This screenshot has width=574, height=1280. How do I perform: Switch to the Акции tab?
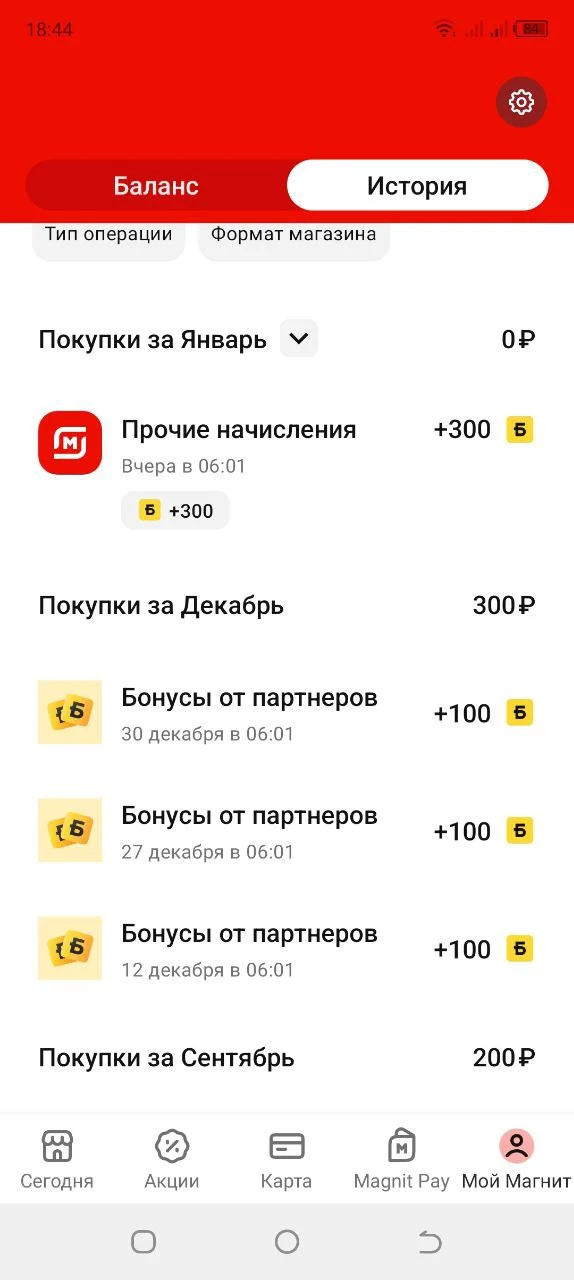(172, 1160)
